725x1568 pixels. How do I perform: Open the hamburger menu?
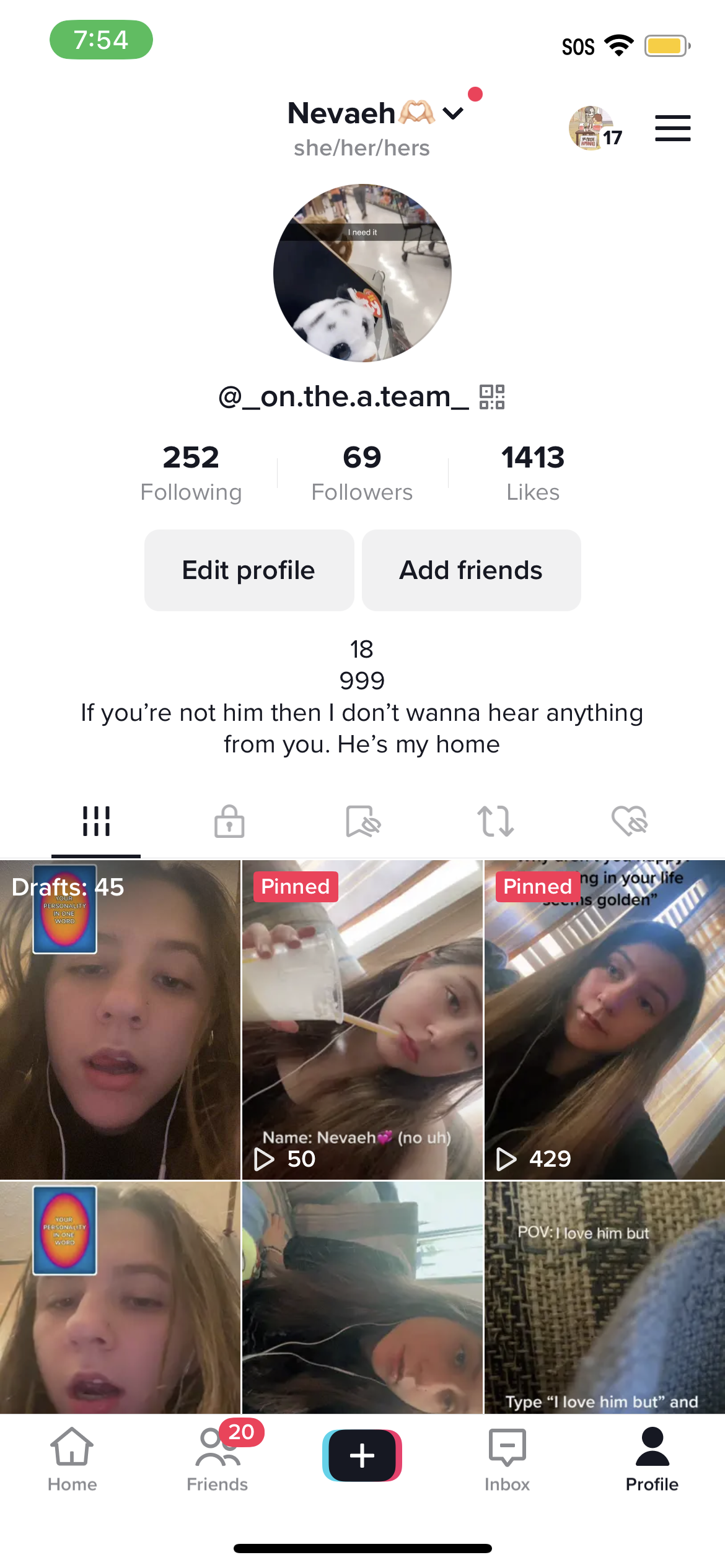coord(672,128)
